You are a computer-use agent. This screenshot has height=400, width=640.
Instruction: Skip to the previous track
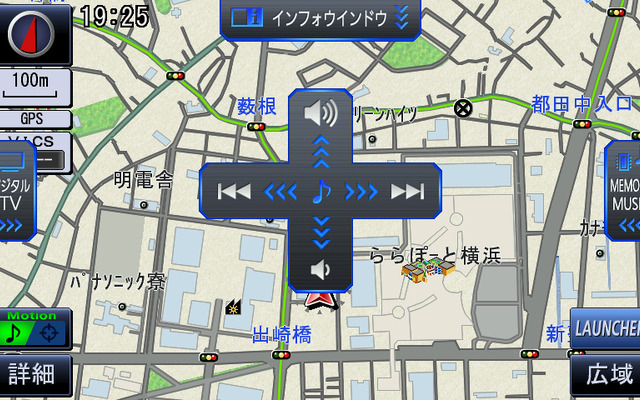(x=233, y=191)
